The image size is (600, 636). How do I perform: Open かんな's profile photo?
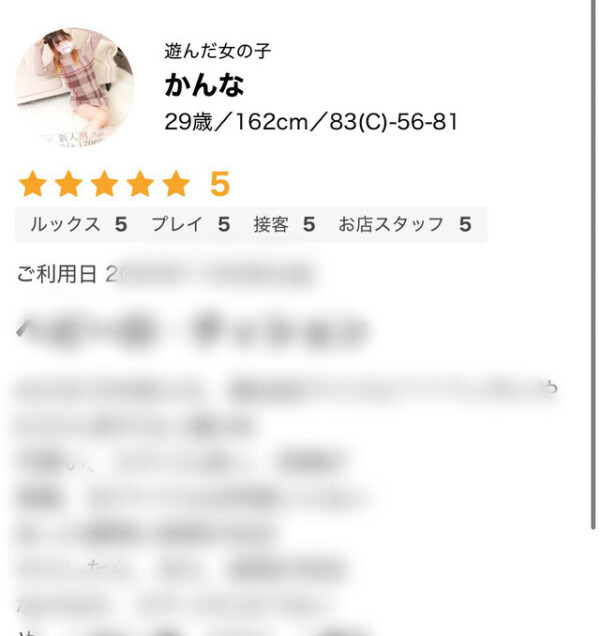pyautogui.click(x=75, y=87)
